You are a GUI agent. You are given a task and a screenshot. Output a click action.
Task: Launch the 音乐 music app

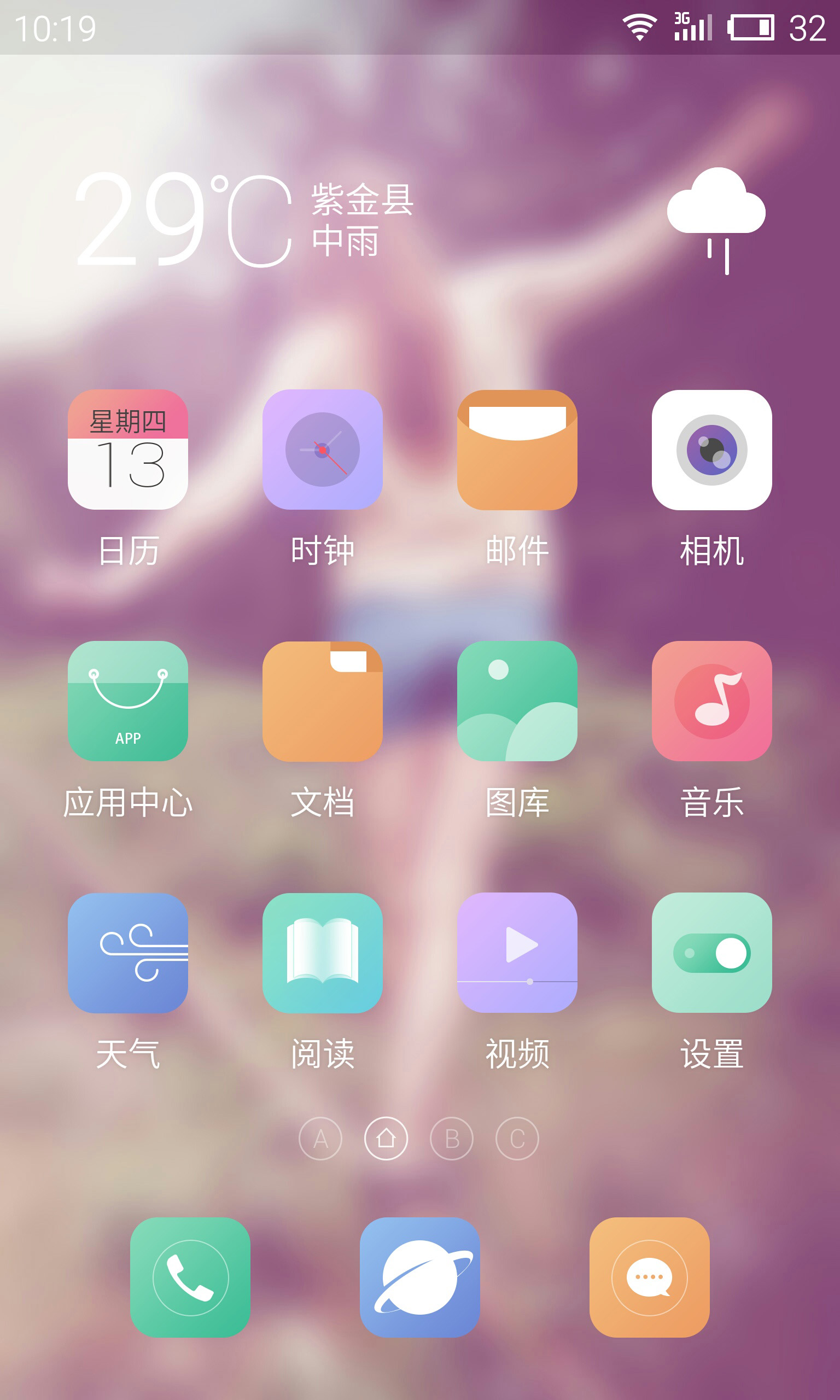click(x=711, y=701)
